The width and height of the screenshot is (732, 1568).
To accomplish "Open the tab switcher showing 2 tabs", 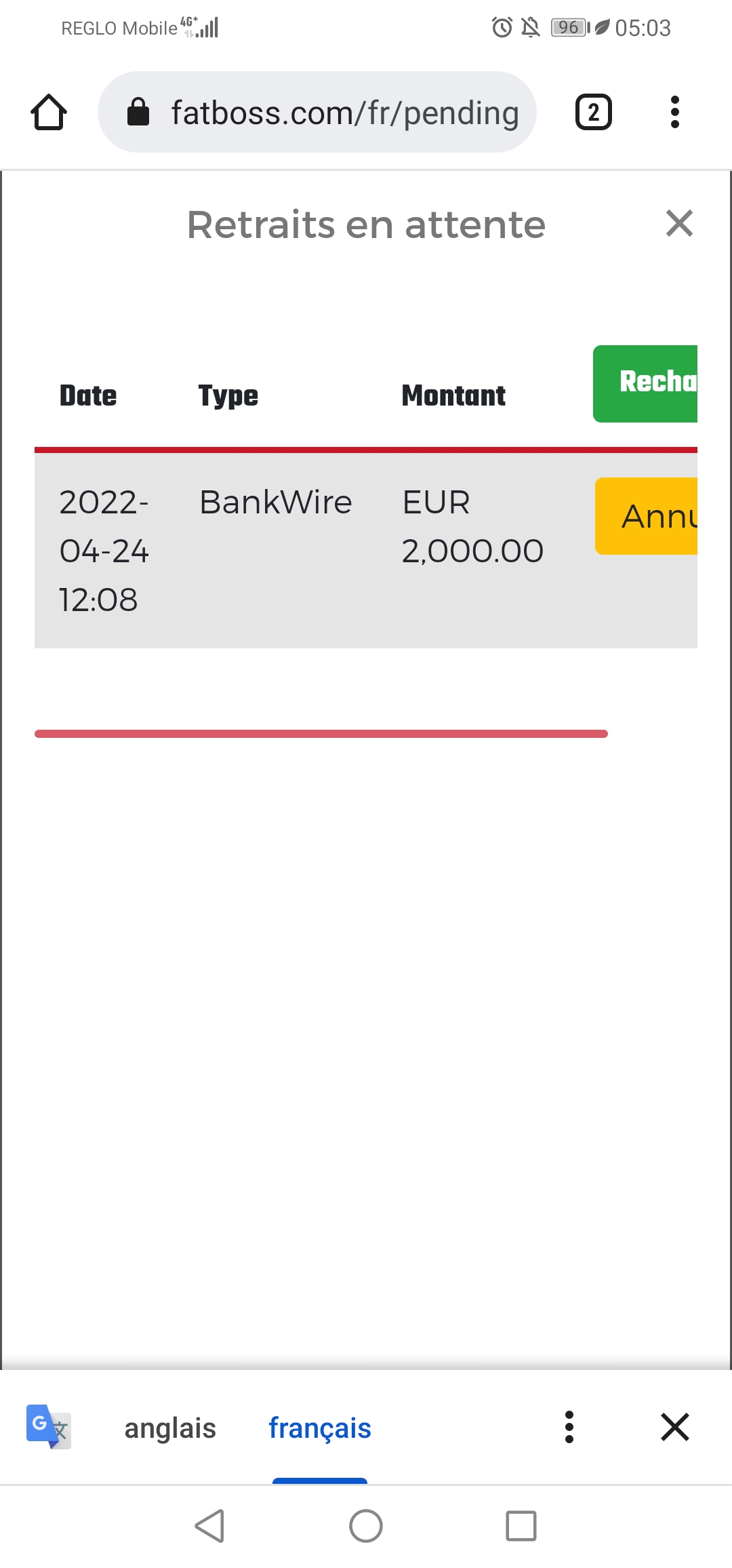I will [x=594, y=112].
